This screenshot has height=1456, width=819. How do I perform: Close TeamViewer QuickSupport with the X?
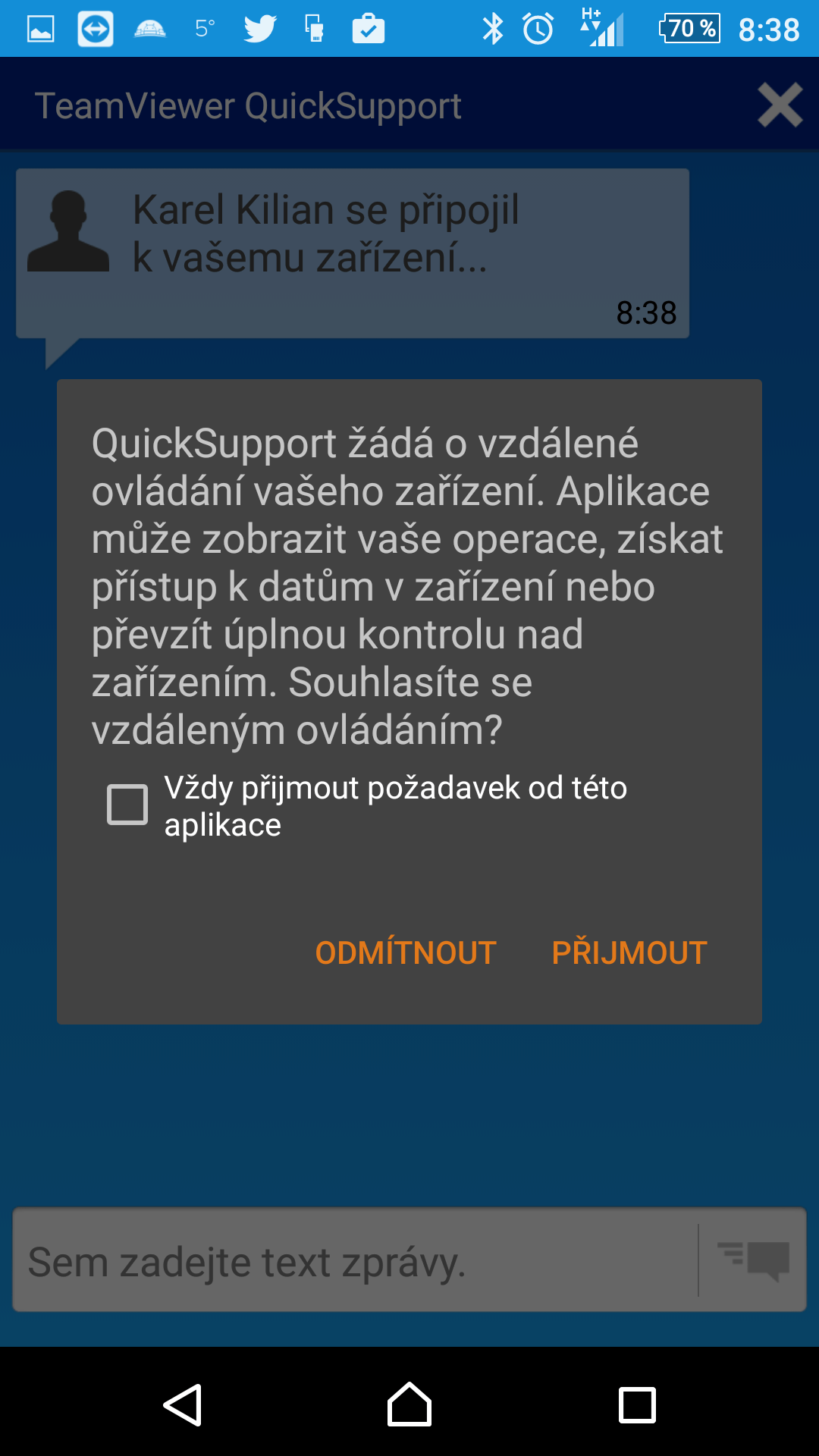[x=780, y=105]
